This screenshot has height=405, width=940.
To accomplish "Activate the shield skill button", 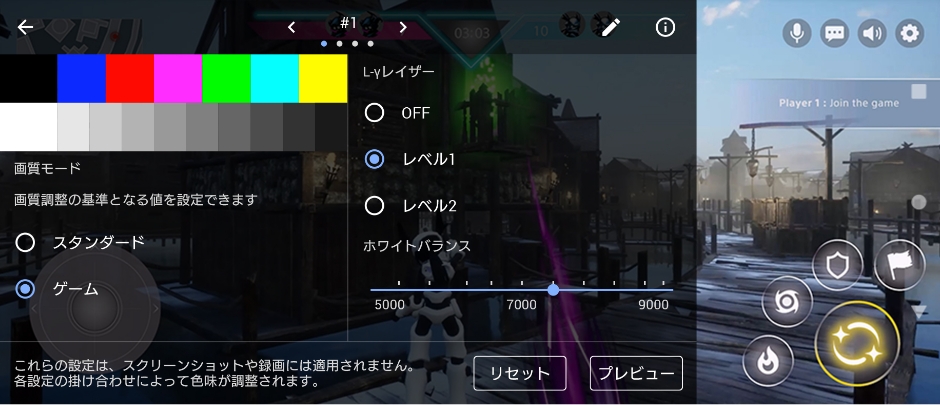I will (x=837, y=266).
